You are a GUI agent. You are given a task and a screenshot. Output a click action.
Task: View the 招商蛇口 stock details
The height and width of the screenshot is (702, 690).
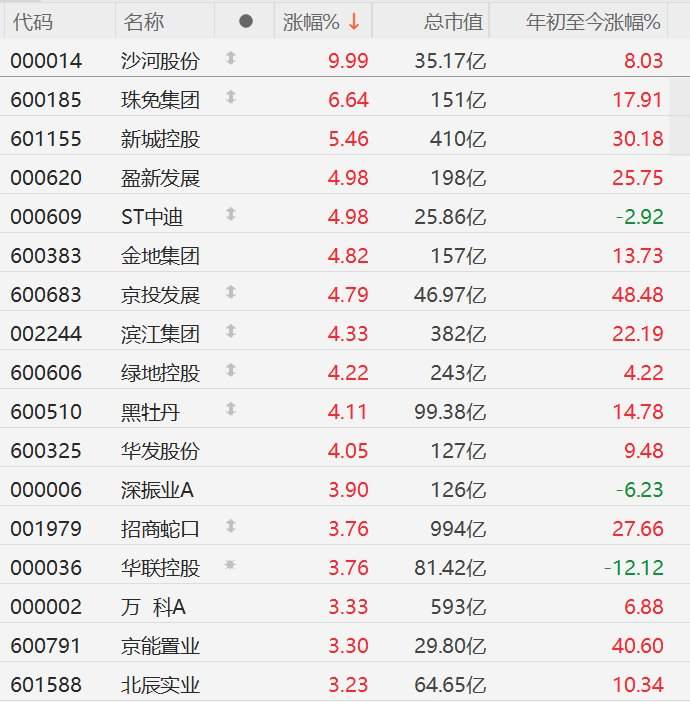coord(160,529)
